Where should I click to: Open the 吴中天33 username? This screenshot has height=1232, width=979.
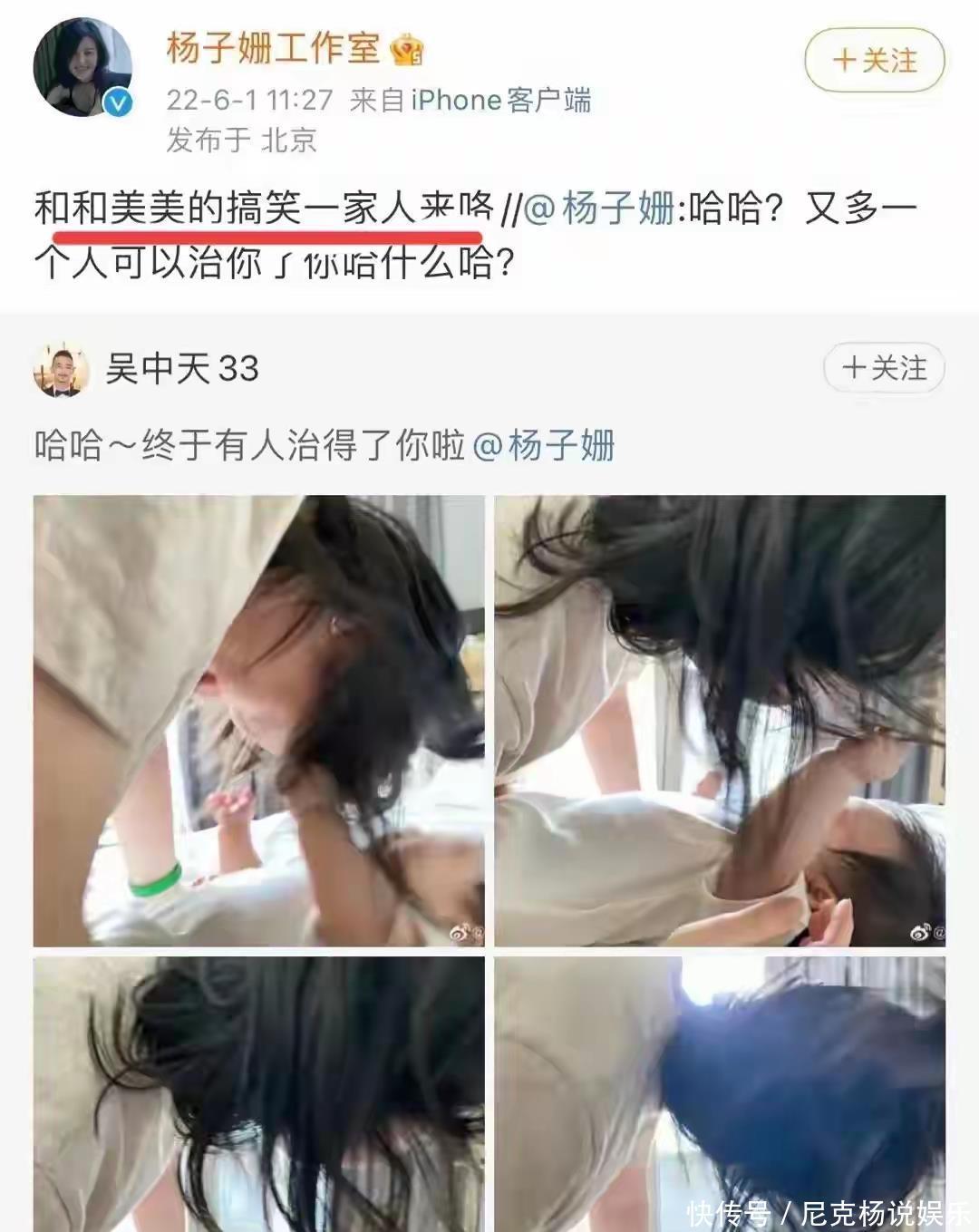182,369
